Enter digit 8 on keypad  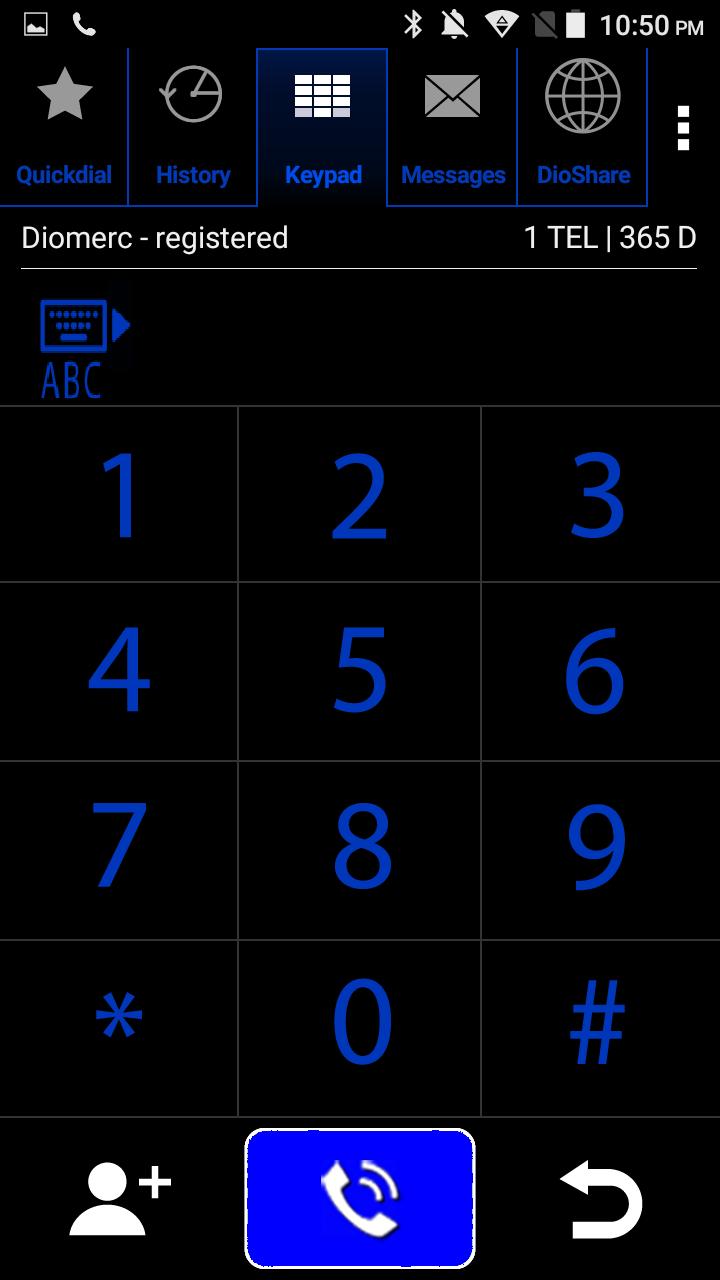pyautogui.click(x=359, y=849)
